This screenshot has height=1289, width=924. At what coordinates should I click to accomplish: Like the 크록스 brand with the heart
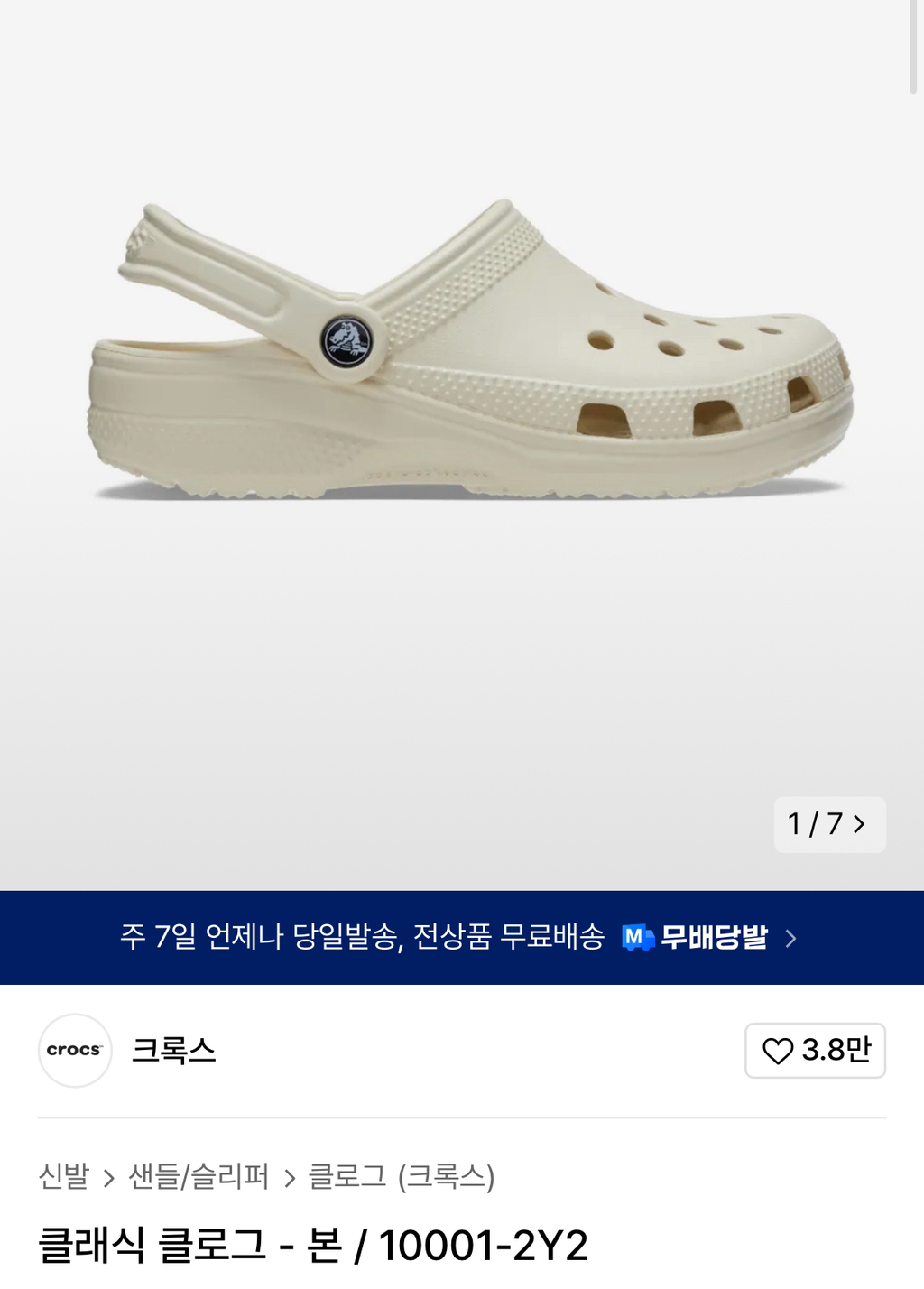tap(815, 1050)
